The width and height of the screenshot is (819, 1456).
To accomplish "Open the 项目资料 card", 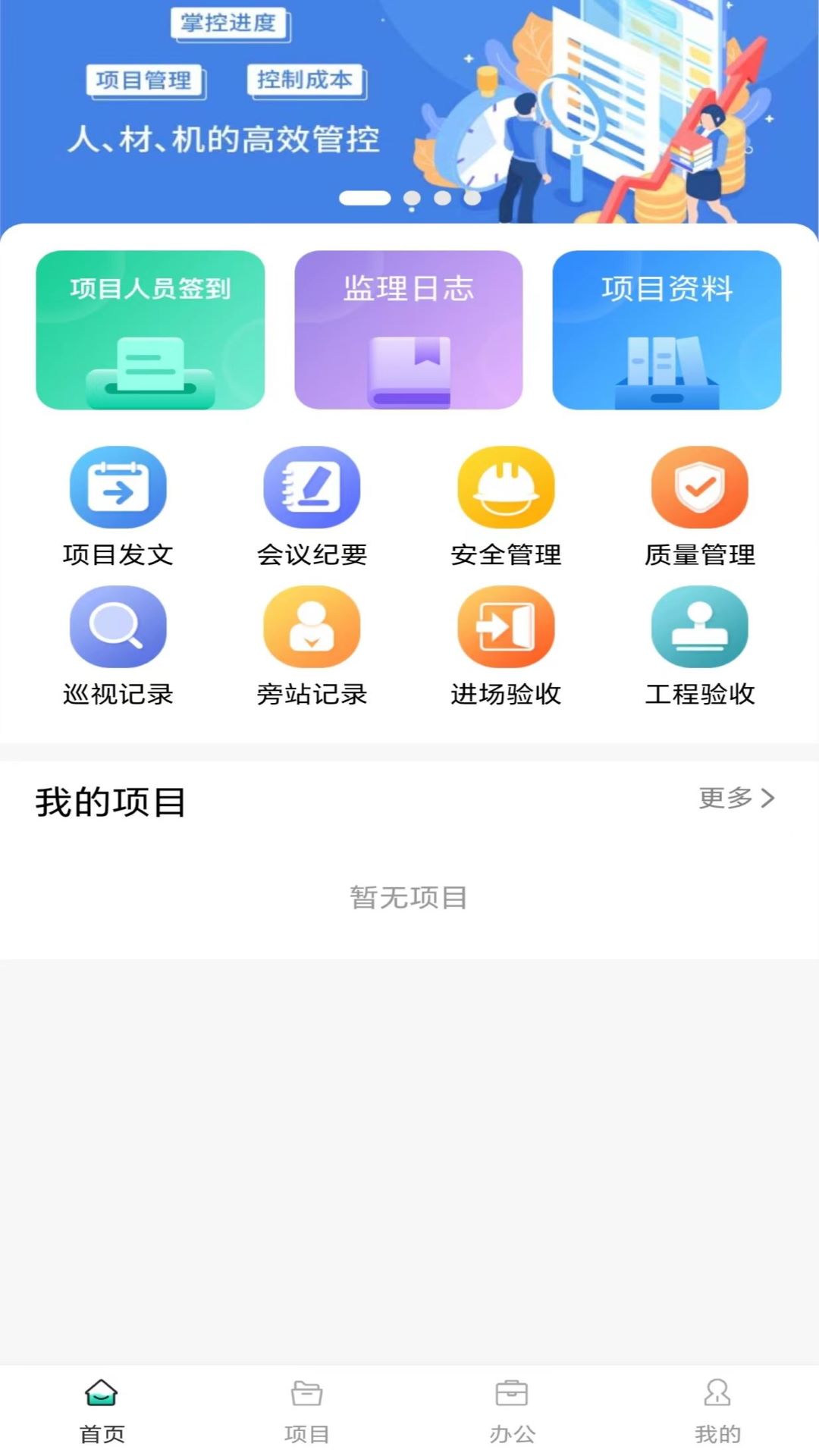I will tap(667, 329).
